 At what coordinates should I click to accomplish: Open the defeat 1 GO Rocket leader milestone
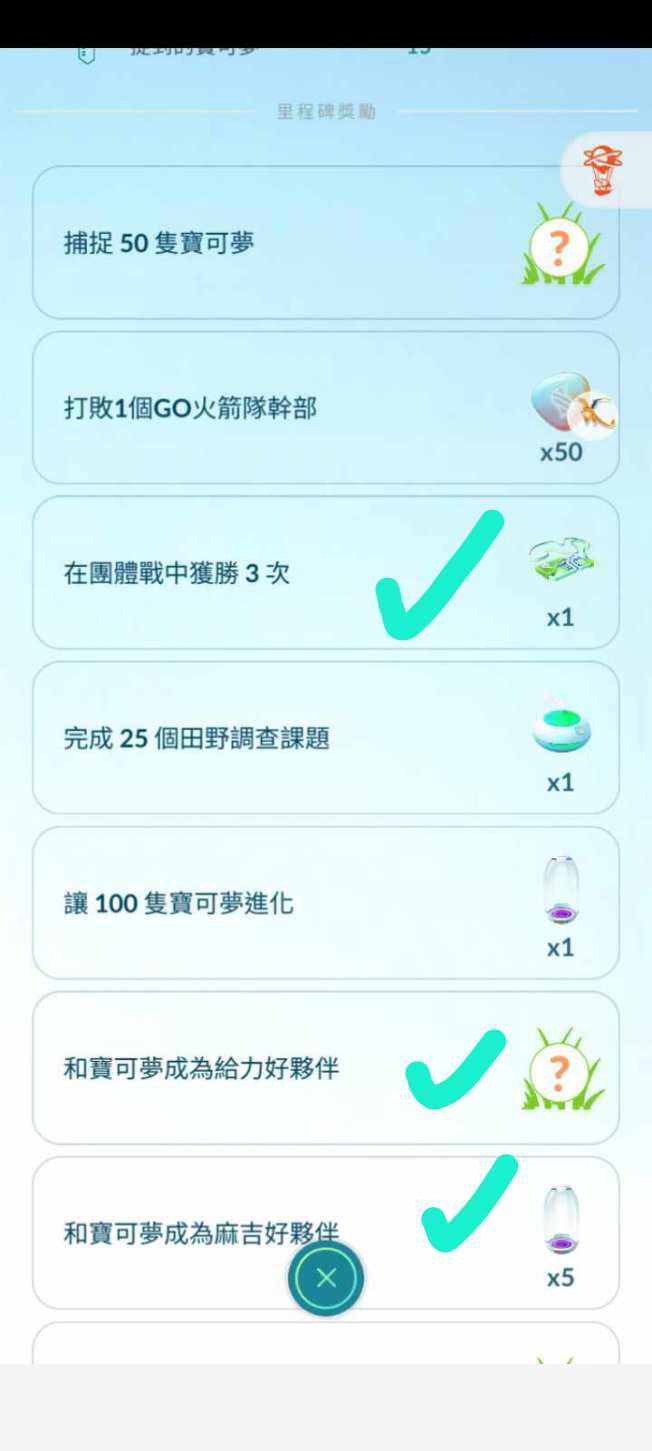326,408
